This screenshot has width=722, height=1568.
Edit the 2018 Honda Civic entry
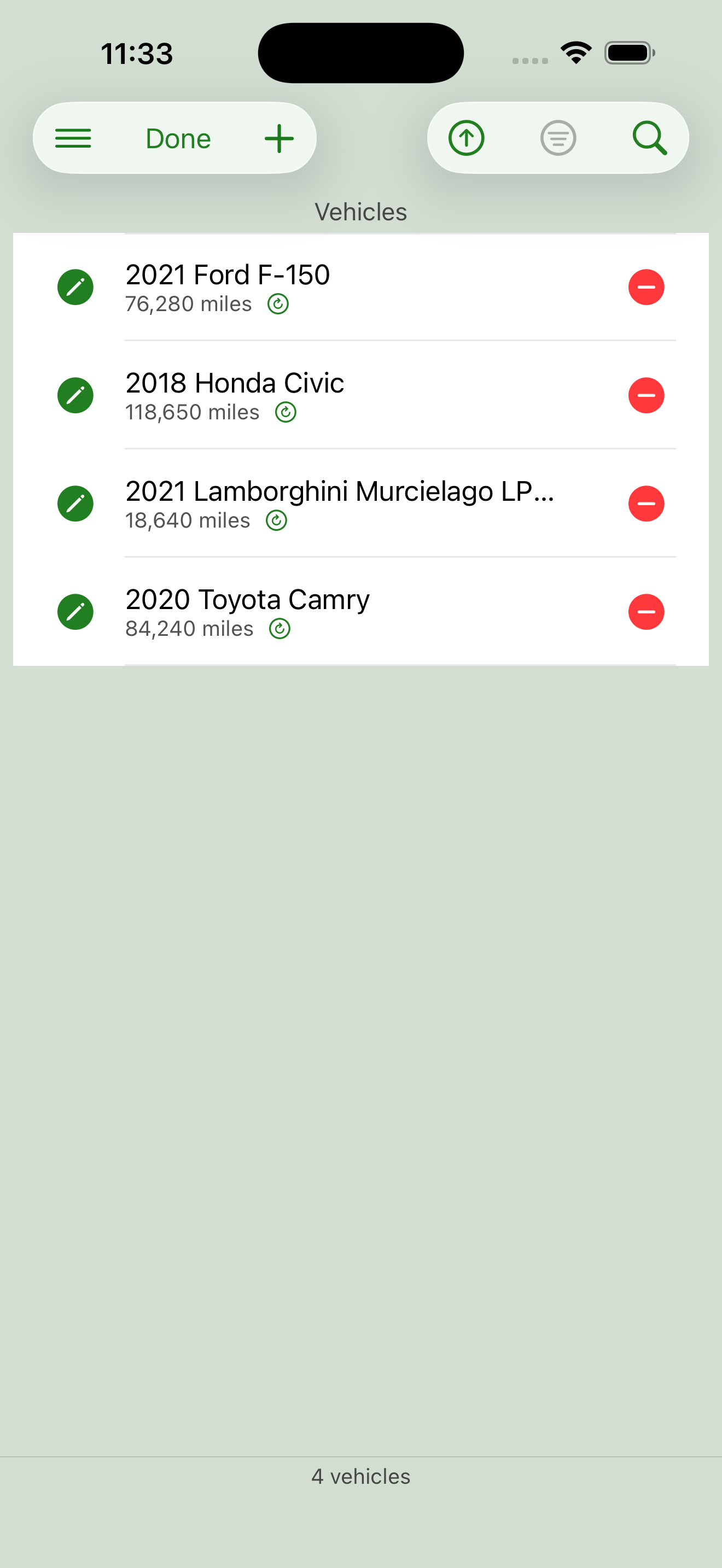(75, 395)
